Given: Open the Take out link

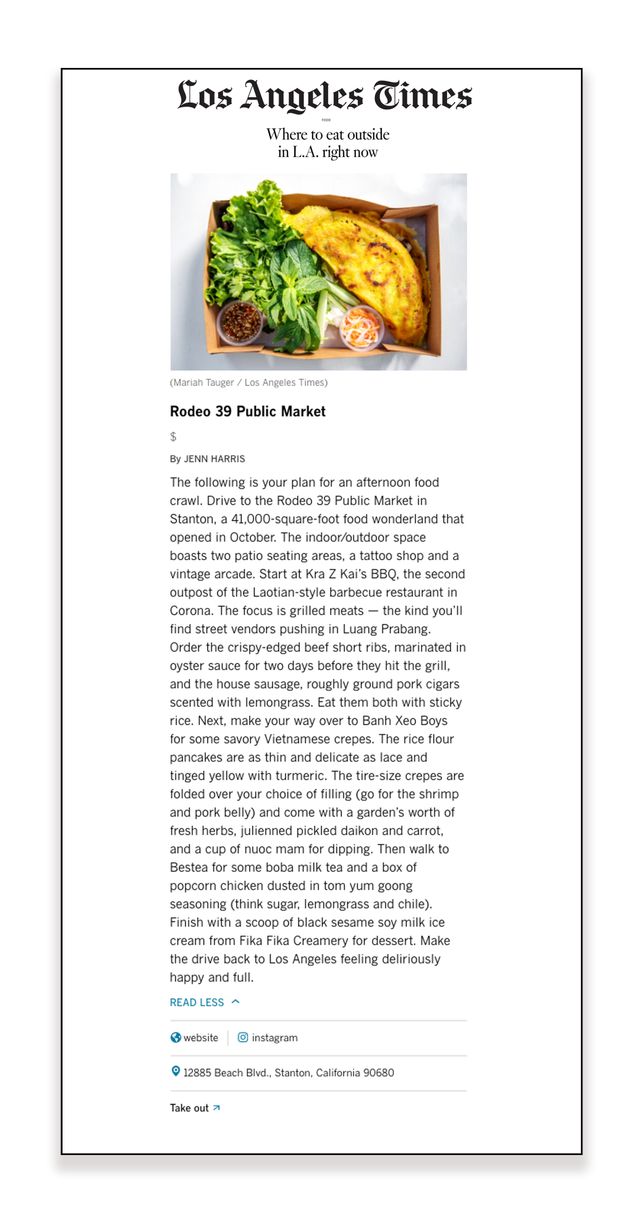Looking at the screenshot, I should tap(195, 1108).
